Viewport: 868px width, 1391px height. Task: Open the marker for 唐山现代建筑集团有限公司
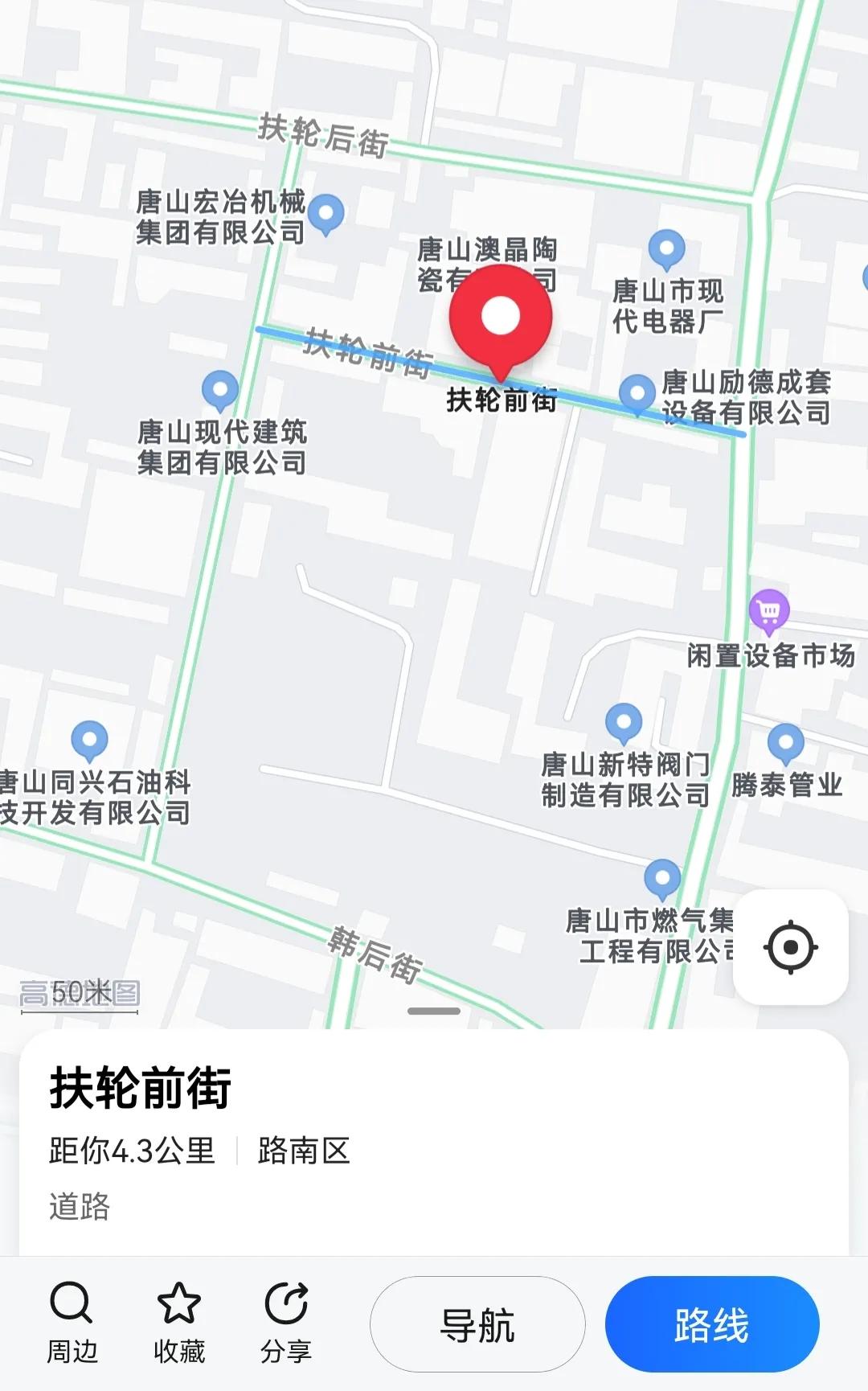point(219,390)
